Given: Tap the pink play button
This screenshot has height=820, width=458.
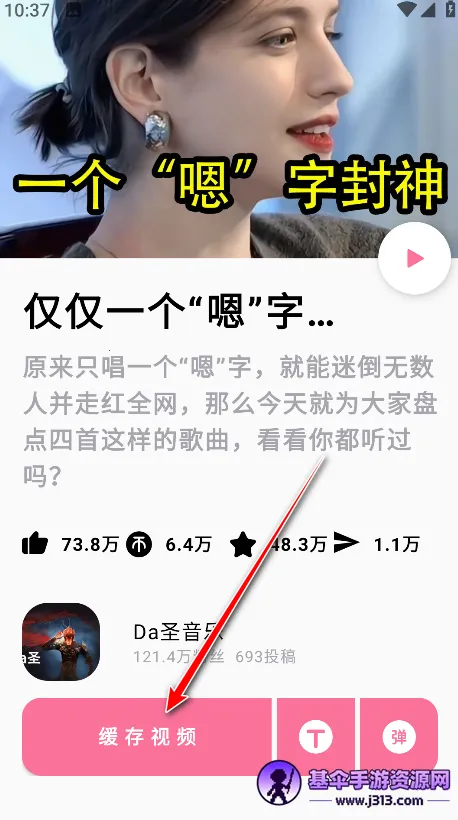Looking at the screenshot, I should [x=415, y=258].
